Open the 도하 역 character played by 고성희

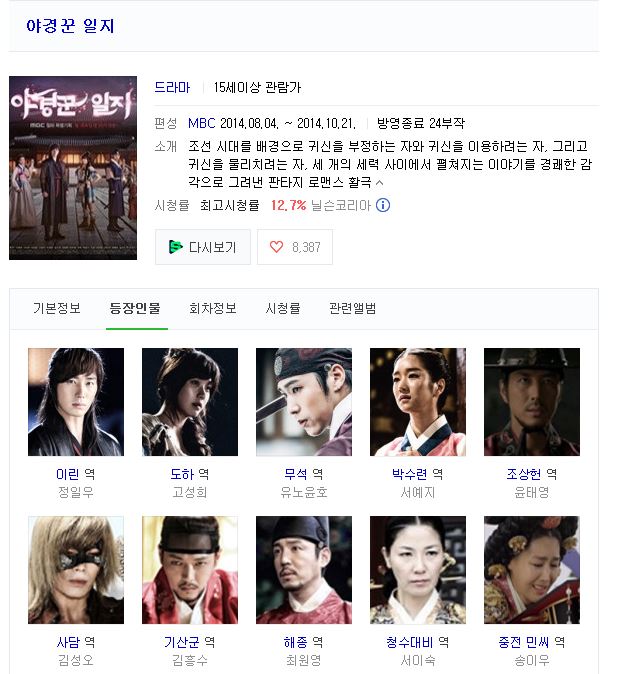coord(190,402)
